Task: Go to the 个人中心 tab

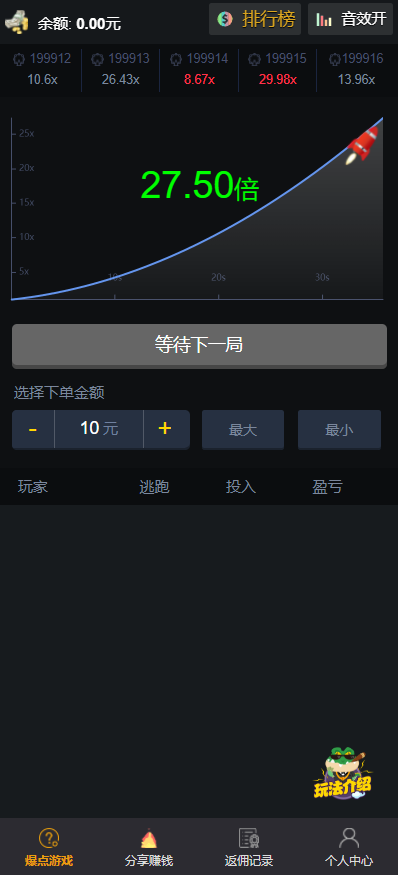Action: click(349, 847)
